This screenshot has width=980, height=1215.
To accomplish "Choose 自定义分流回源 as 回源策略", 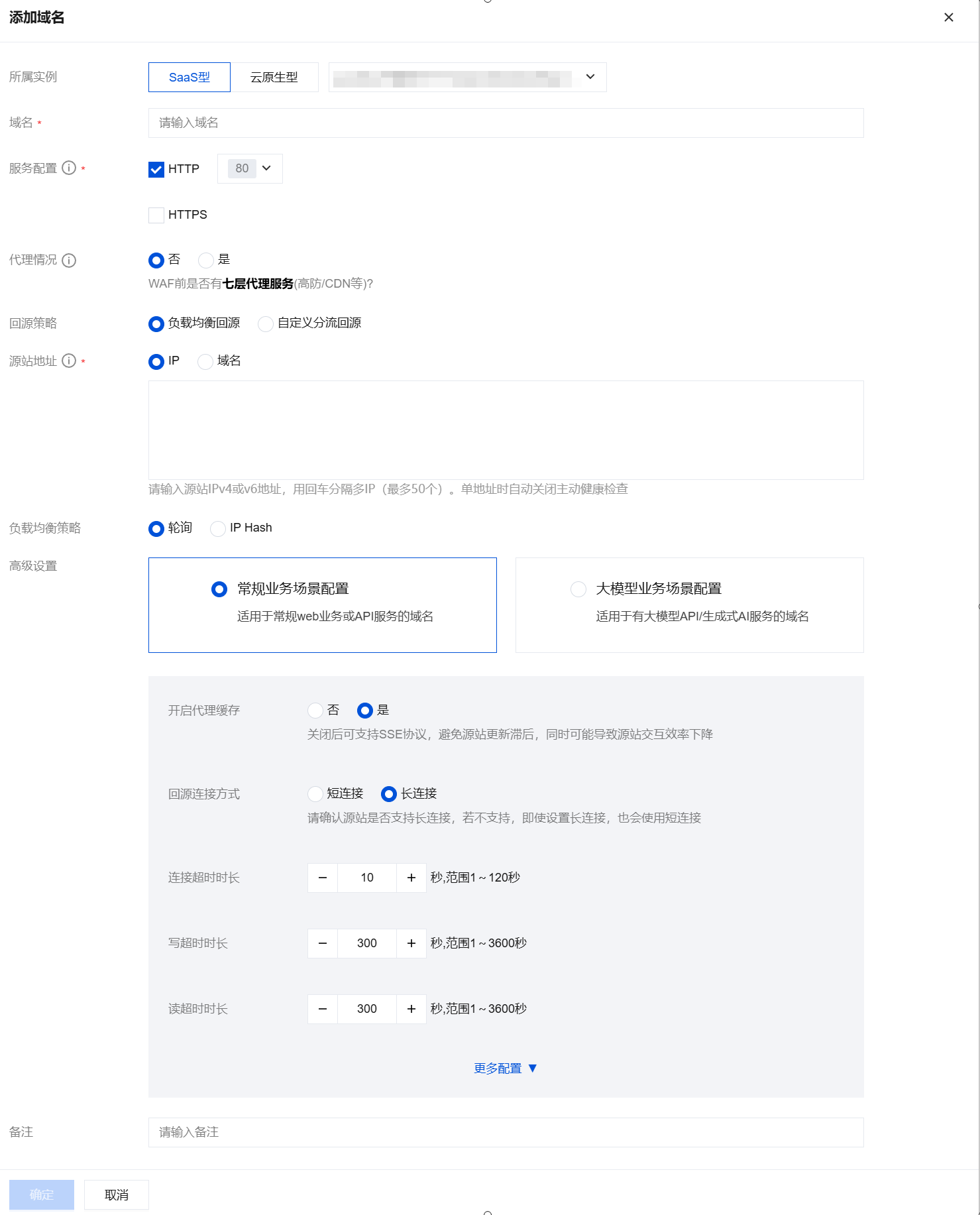I will pos(266,323).
